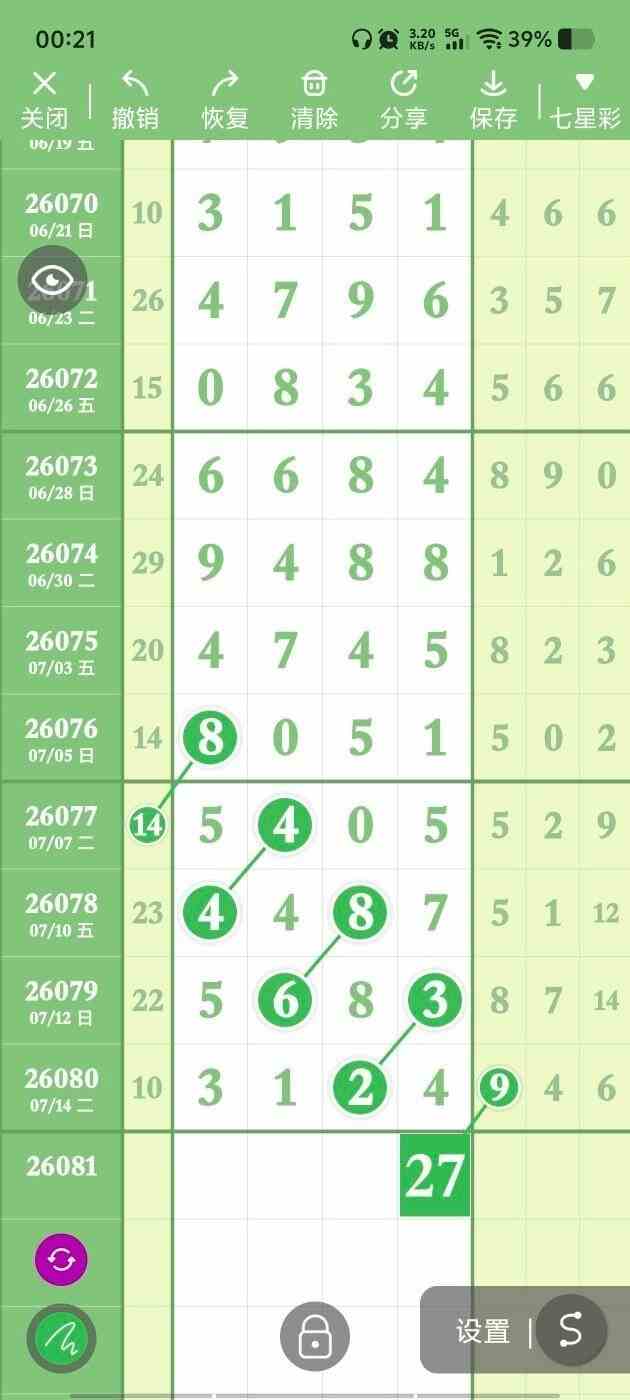Undo the last mark with 撤销
This screenshot has height=1400, width=630.
coord(135,100)
